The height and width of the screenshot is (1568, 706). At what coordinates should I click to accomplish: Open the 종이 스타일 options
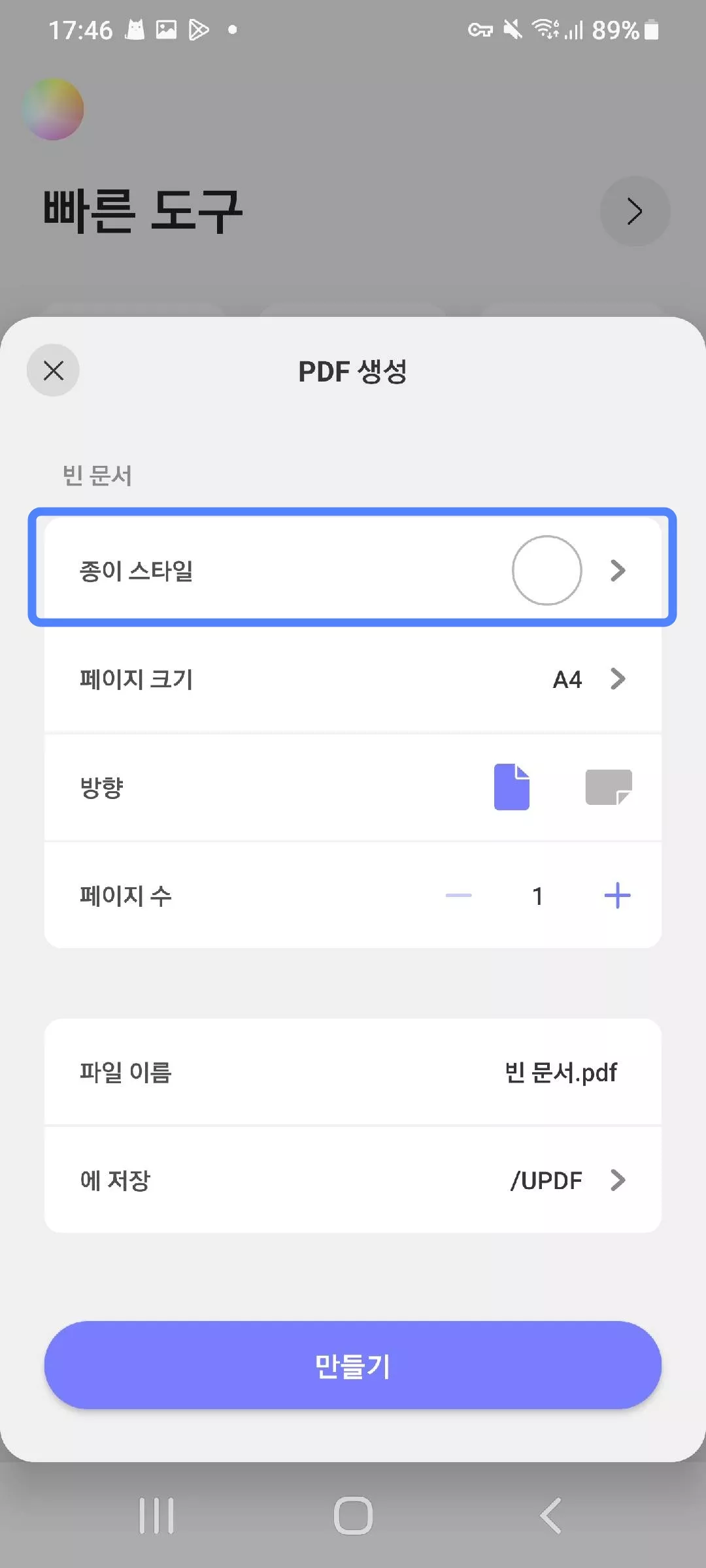[352, 570]
